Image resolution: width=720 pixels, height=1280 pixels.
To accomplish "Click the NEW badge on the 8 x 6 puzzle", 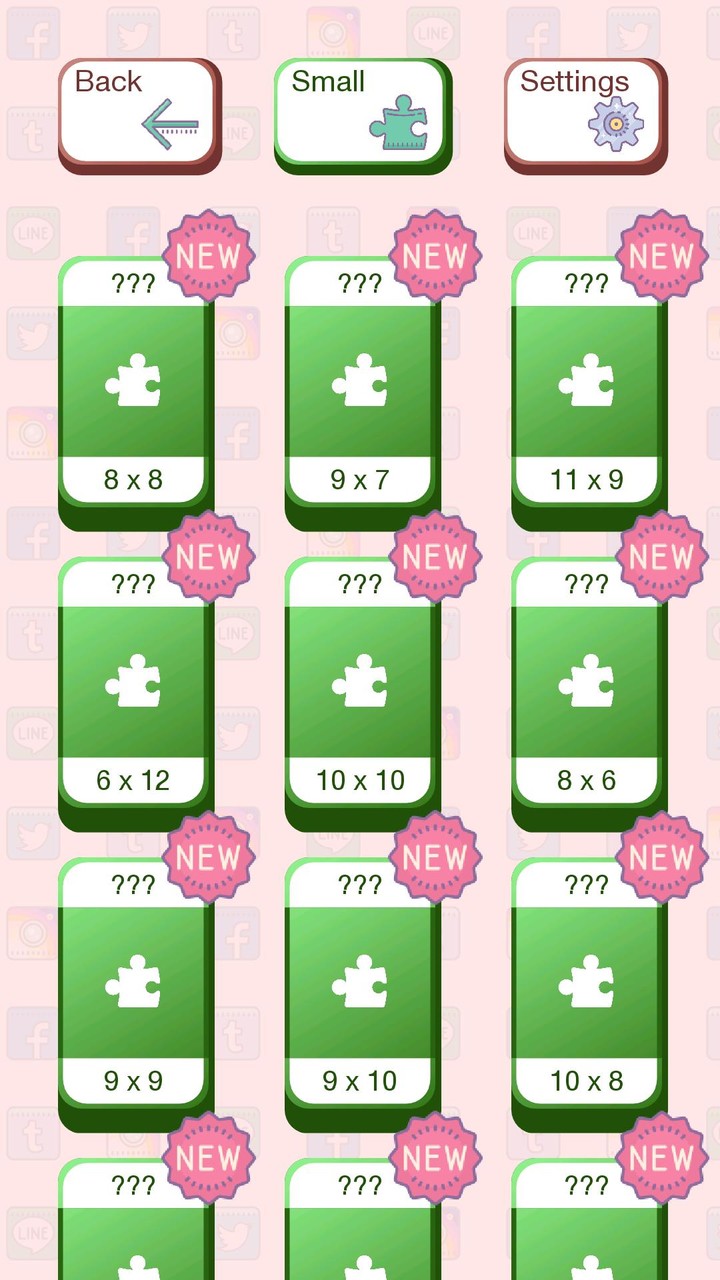I will (x=660, y=558).
